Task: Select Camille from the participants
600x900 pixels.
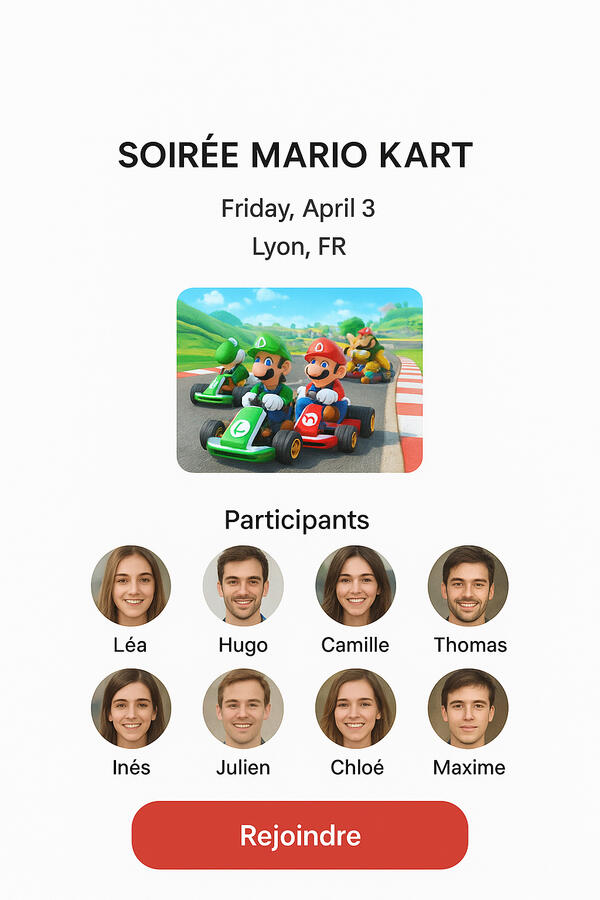Action: click(355, 586)
